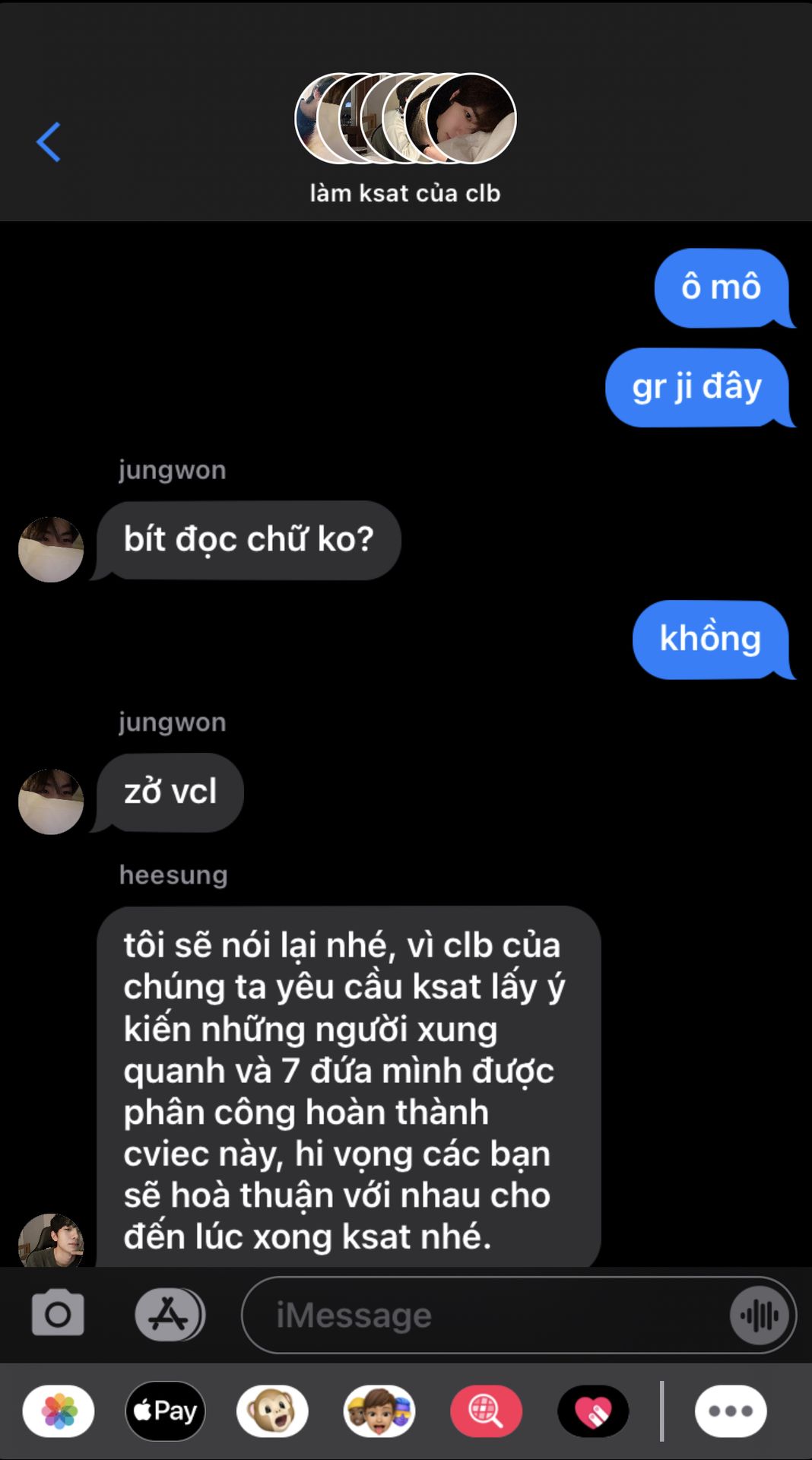Open Memoji stickers

(379, 1411)
